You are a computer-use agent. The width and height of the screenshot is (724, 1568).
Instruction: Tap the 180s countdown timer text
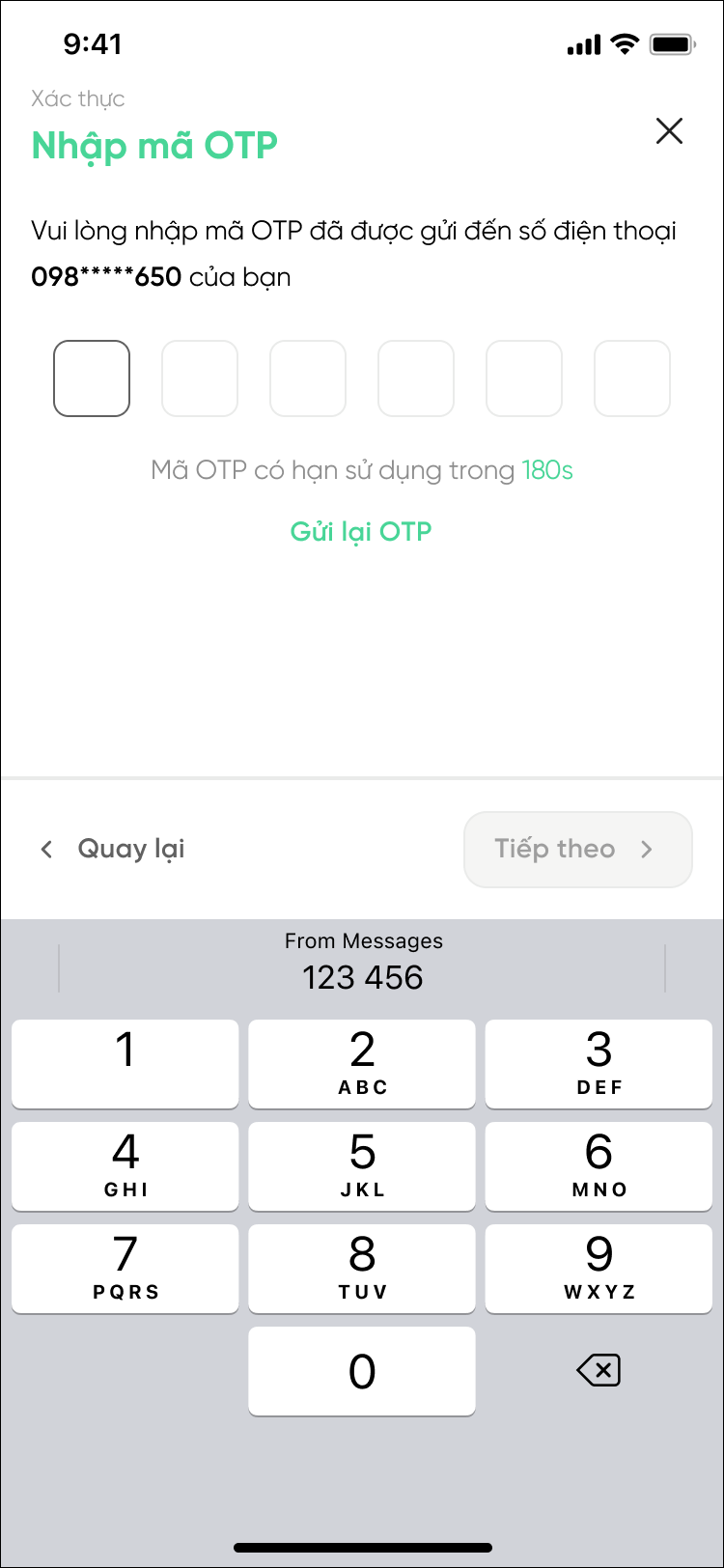(x=545, y=470)
